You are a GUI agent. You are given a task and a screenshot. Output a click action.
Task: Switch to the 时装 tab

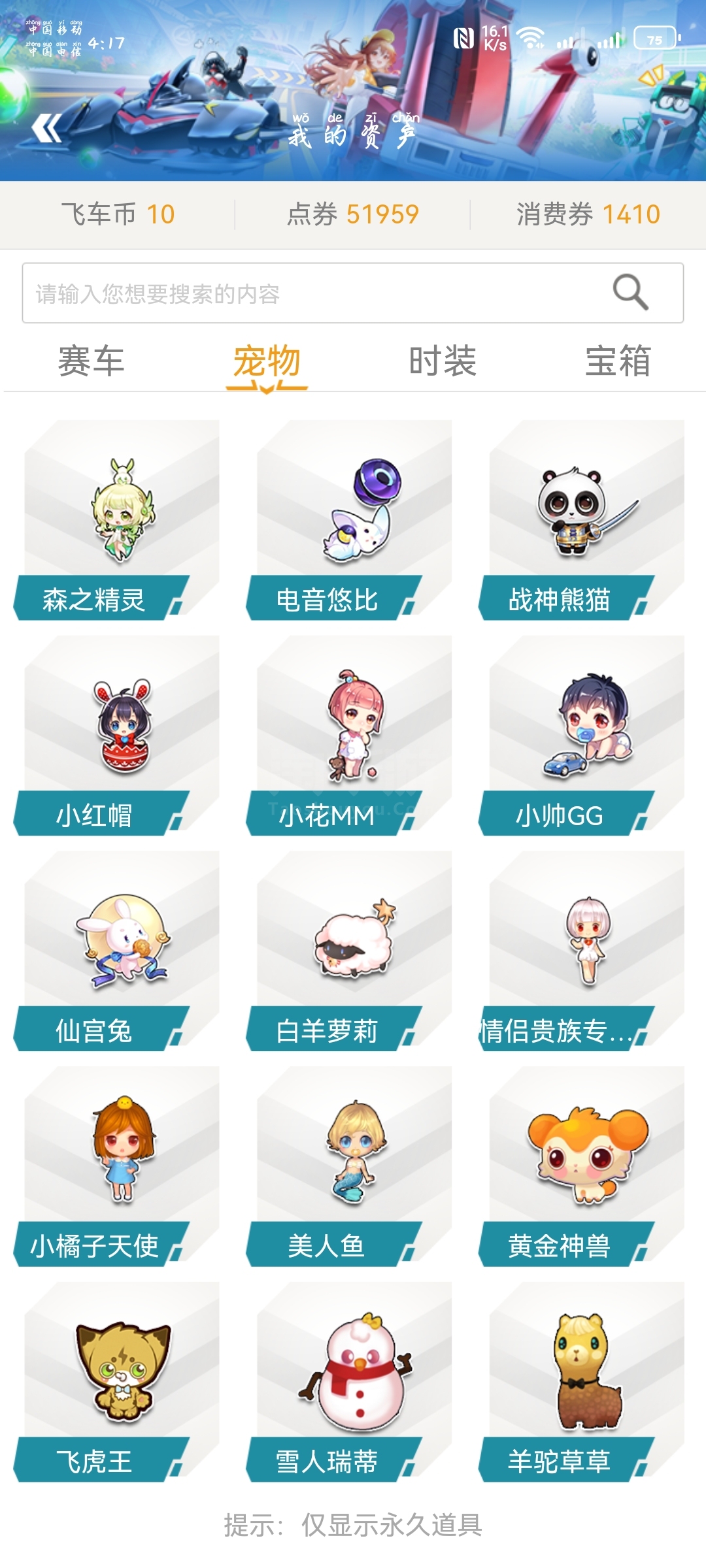(x=443, y=361)
